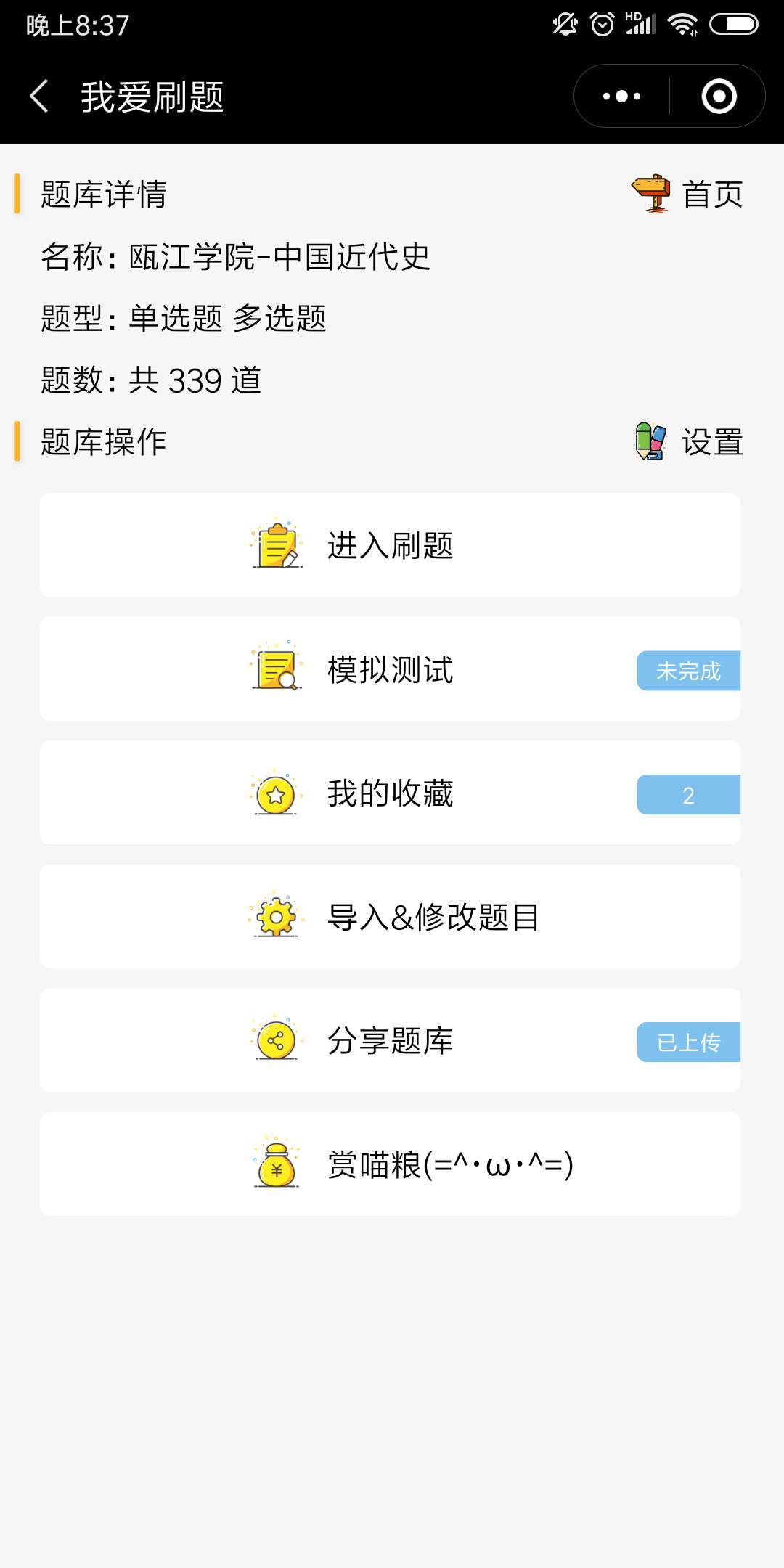Open the mini program more-options menu

(x=622, y=97)
